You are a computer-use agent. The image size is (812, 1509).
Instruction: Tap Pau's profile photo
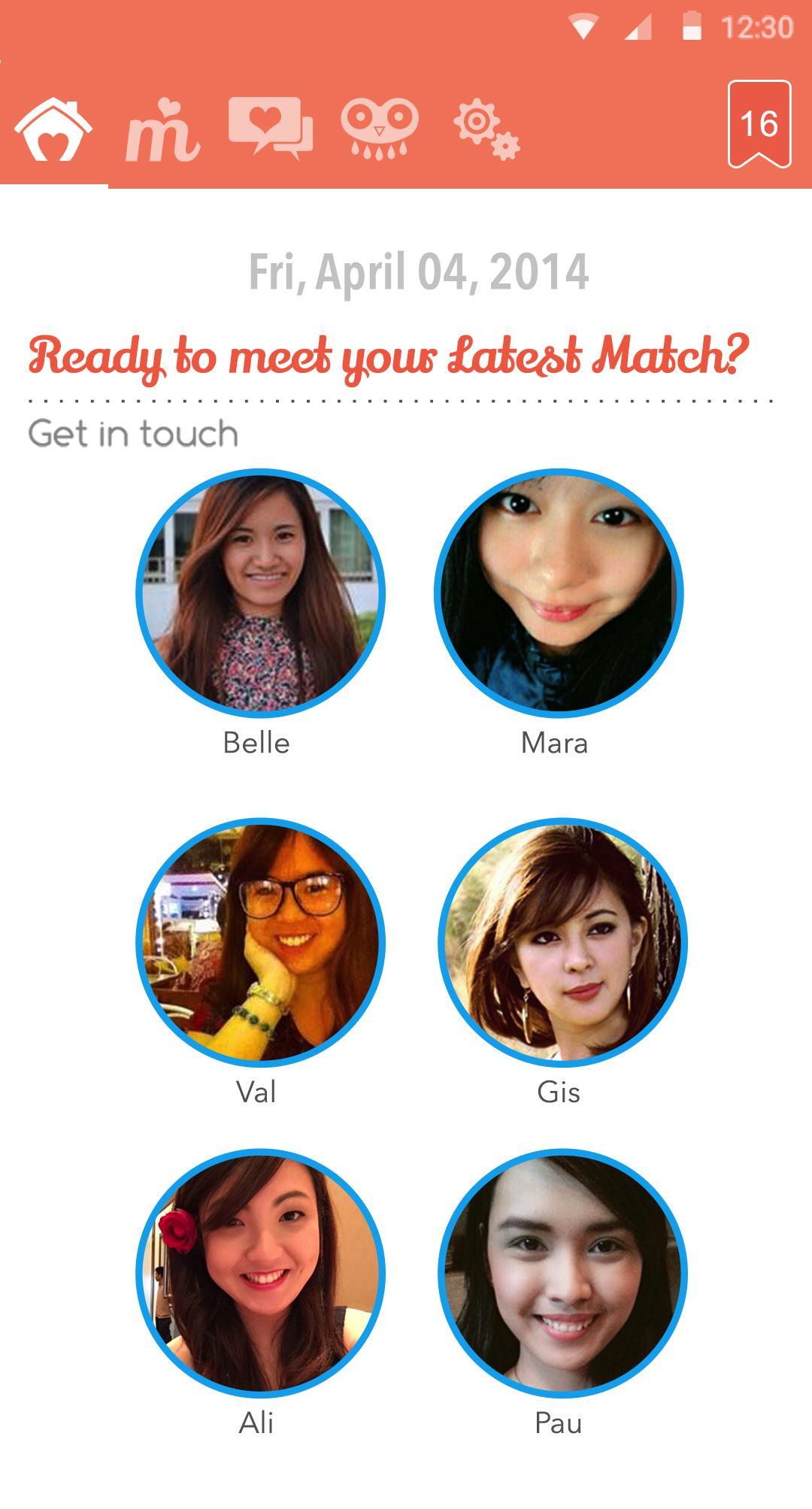pos(562,1272)
